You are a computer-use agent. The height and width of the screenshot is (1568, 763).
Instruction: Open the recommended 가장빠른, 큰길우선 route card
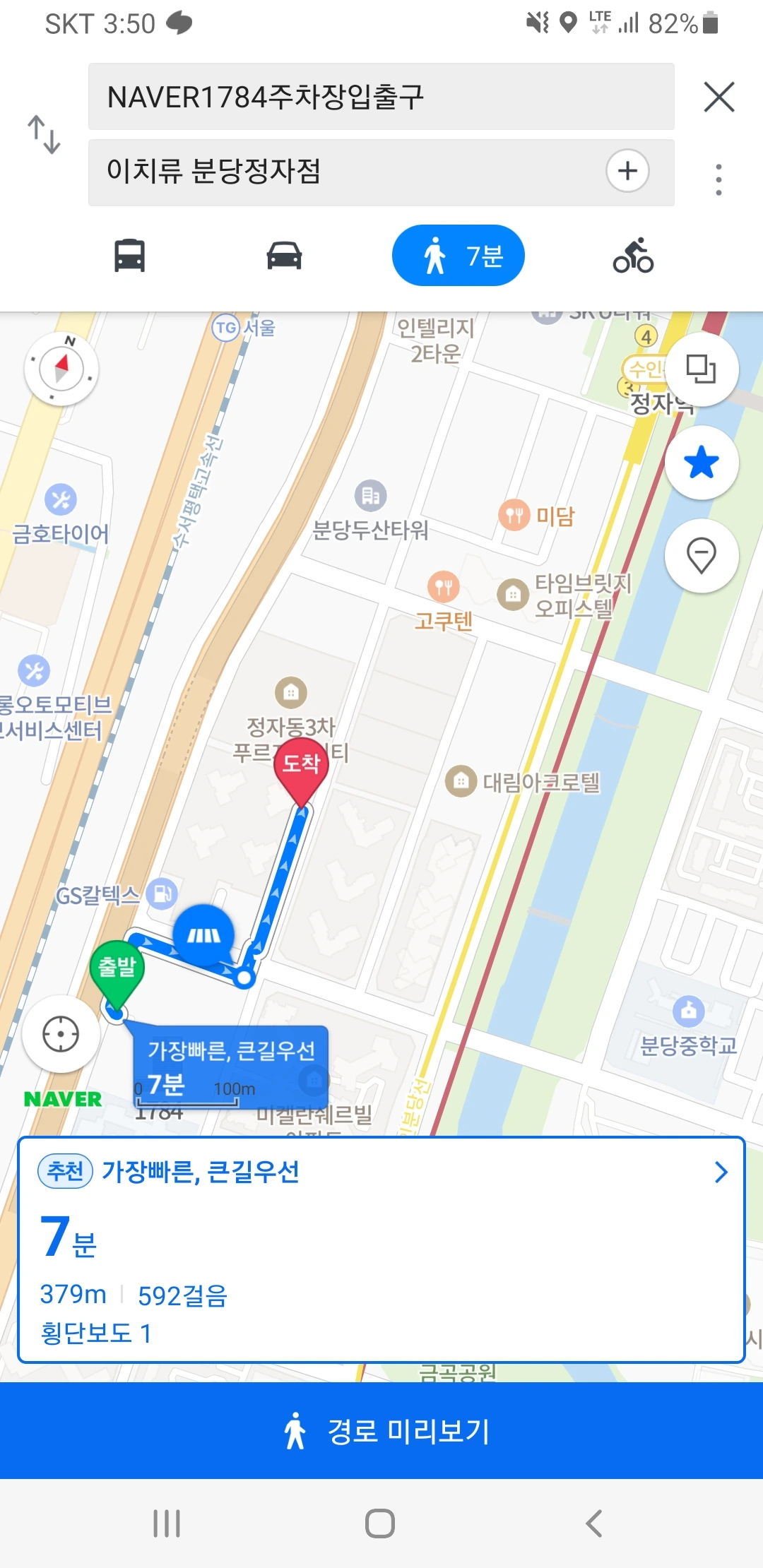click(381, 1249)
